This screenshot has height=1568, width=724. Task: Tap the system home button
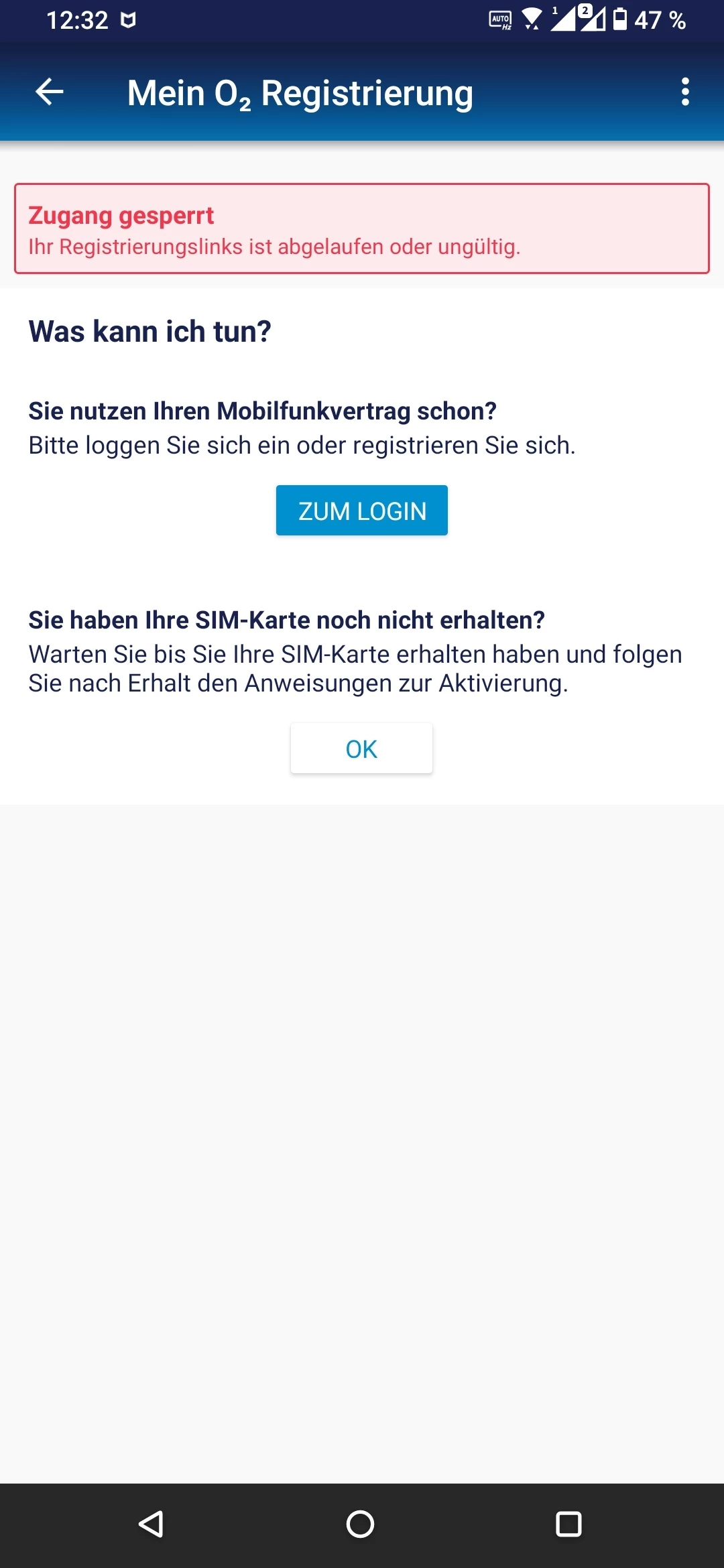pos(360,1524)
